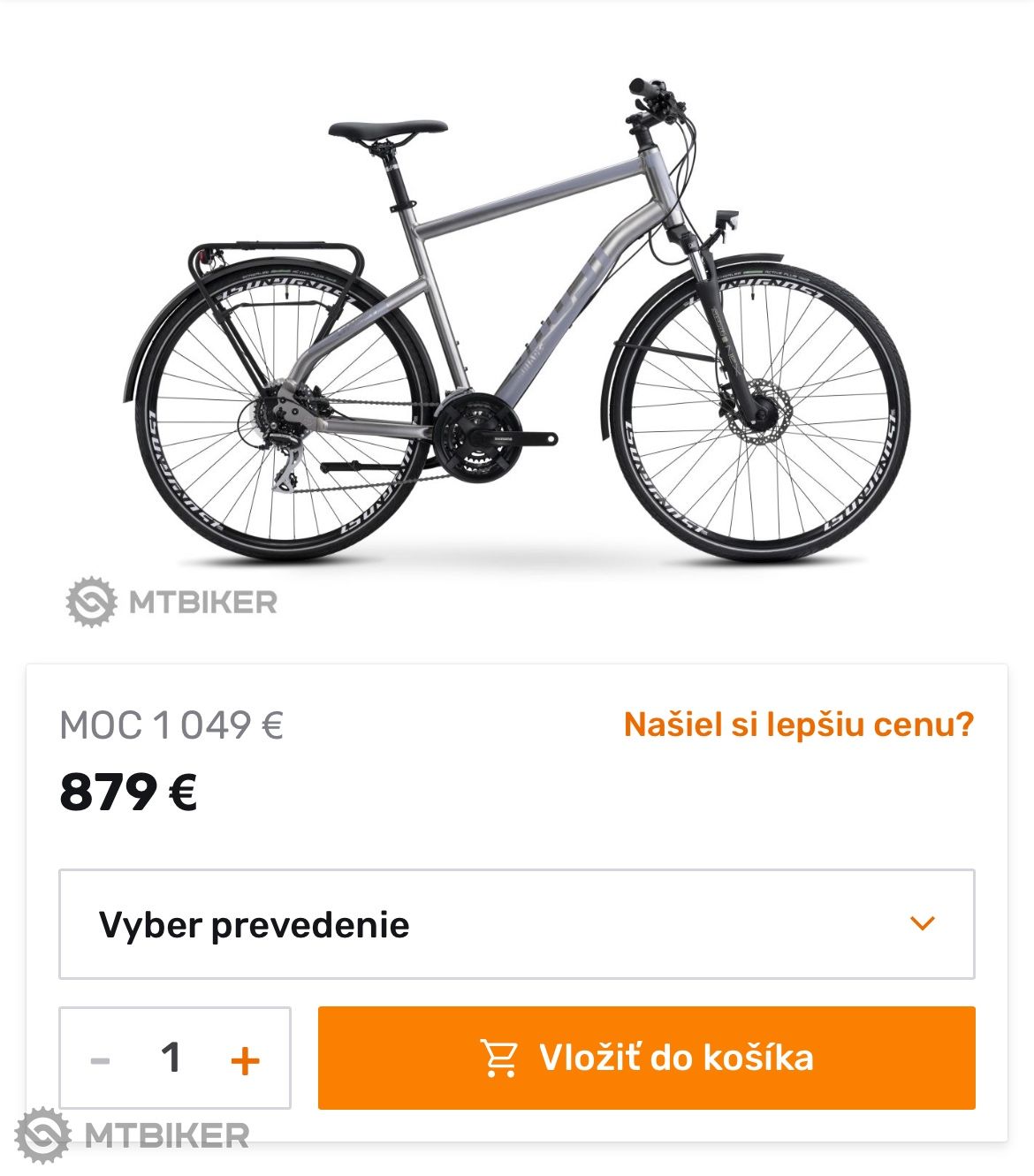Open the Vyber prevedenie dropdown
Viewport: 1034px width, 1176px height.
(516, 924)
